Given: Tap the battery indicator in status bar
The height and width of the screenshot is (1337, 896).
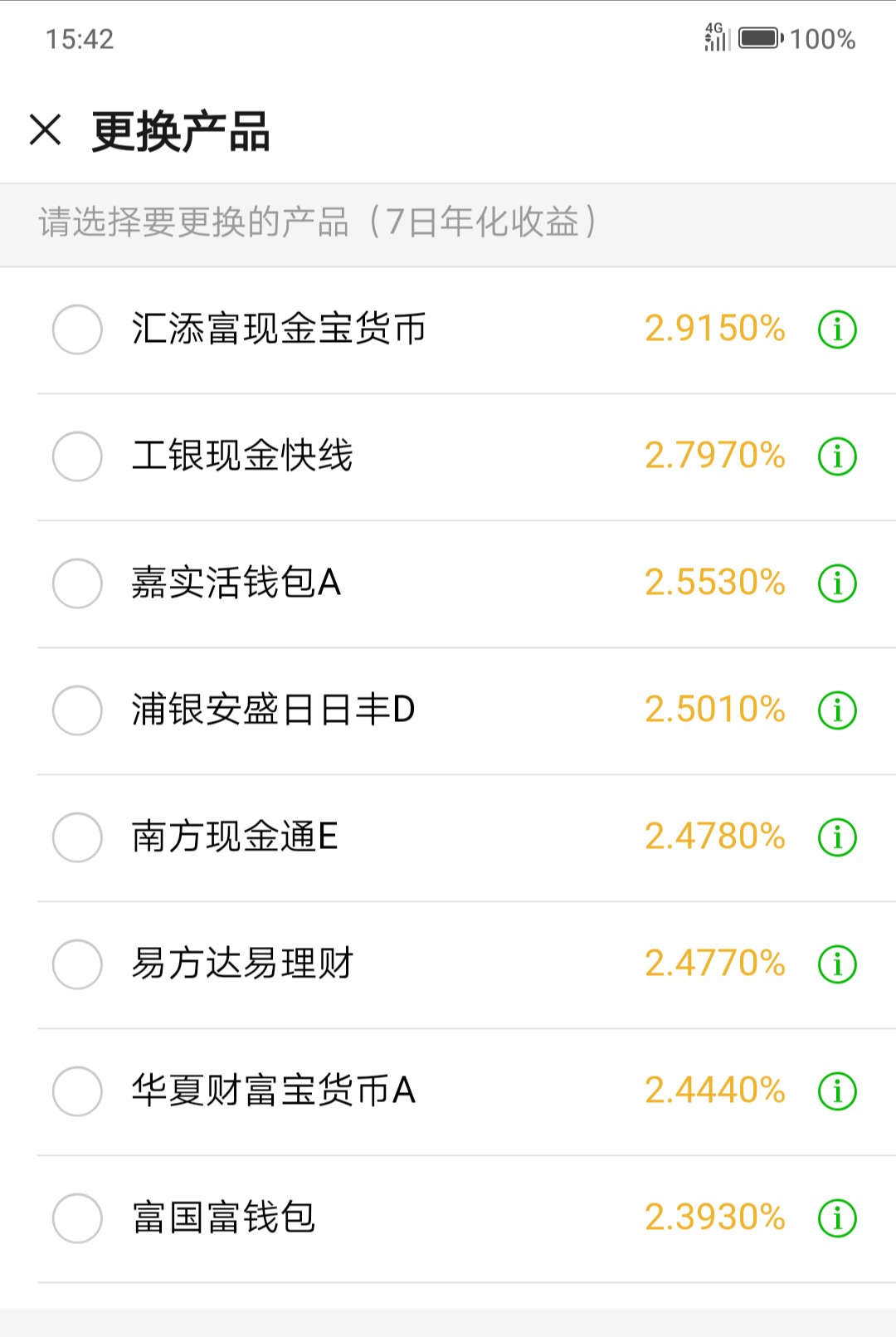Looking at the screenshot, I should pos(757,36).
